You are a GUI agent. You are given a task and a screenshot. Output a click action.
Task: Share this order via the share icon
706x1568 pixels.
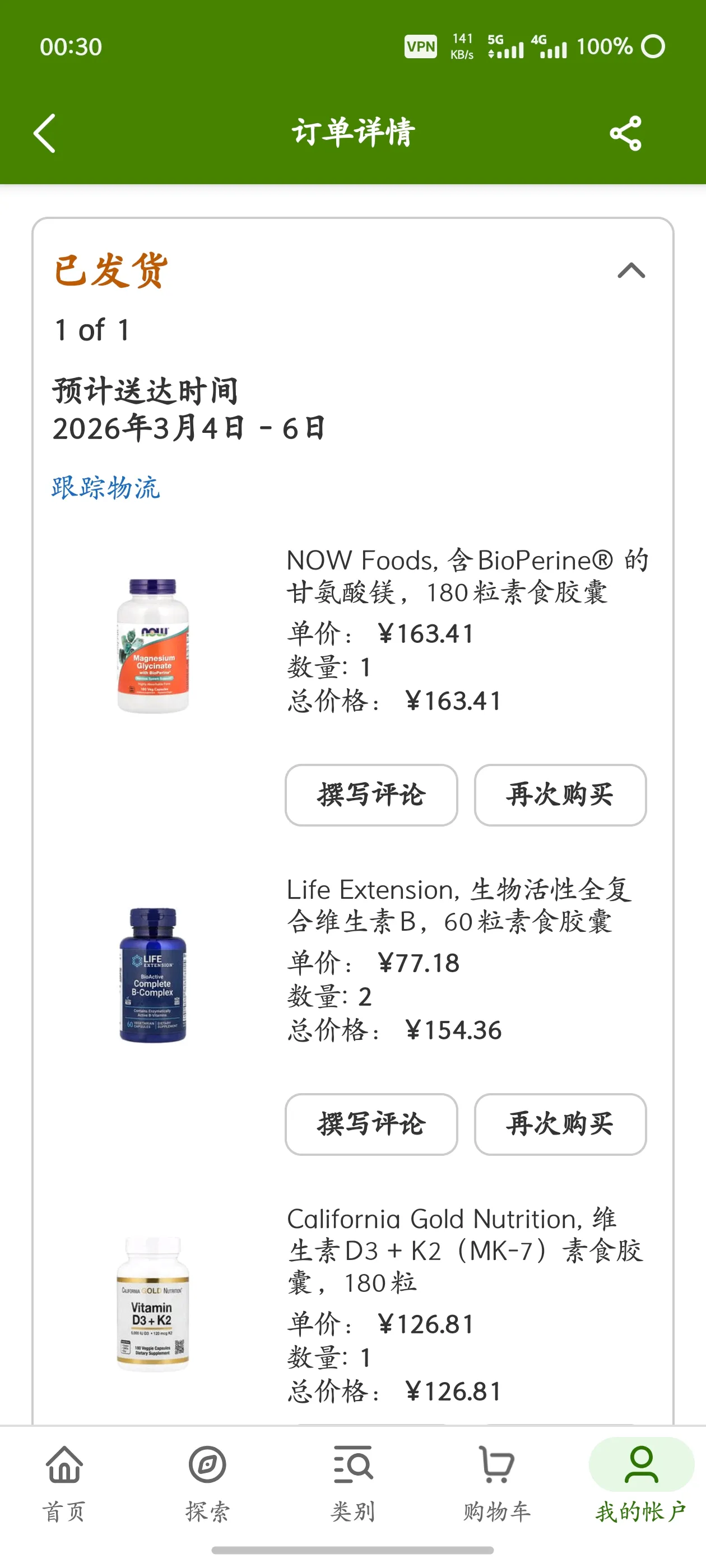[x=625, y=133]
